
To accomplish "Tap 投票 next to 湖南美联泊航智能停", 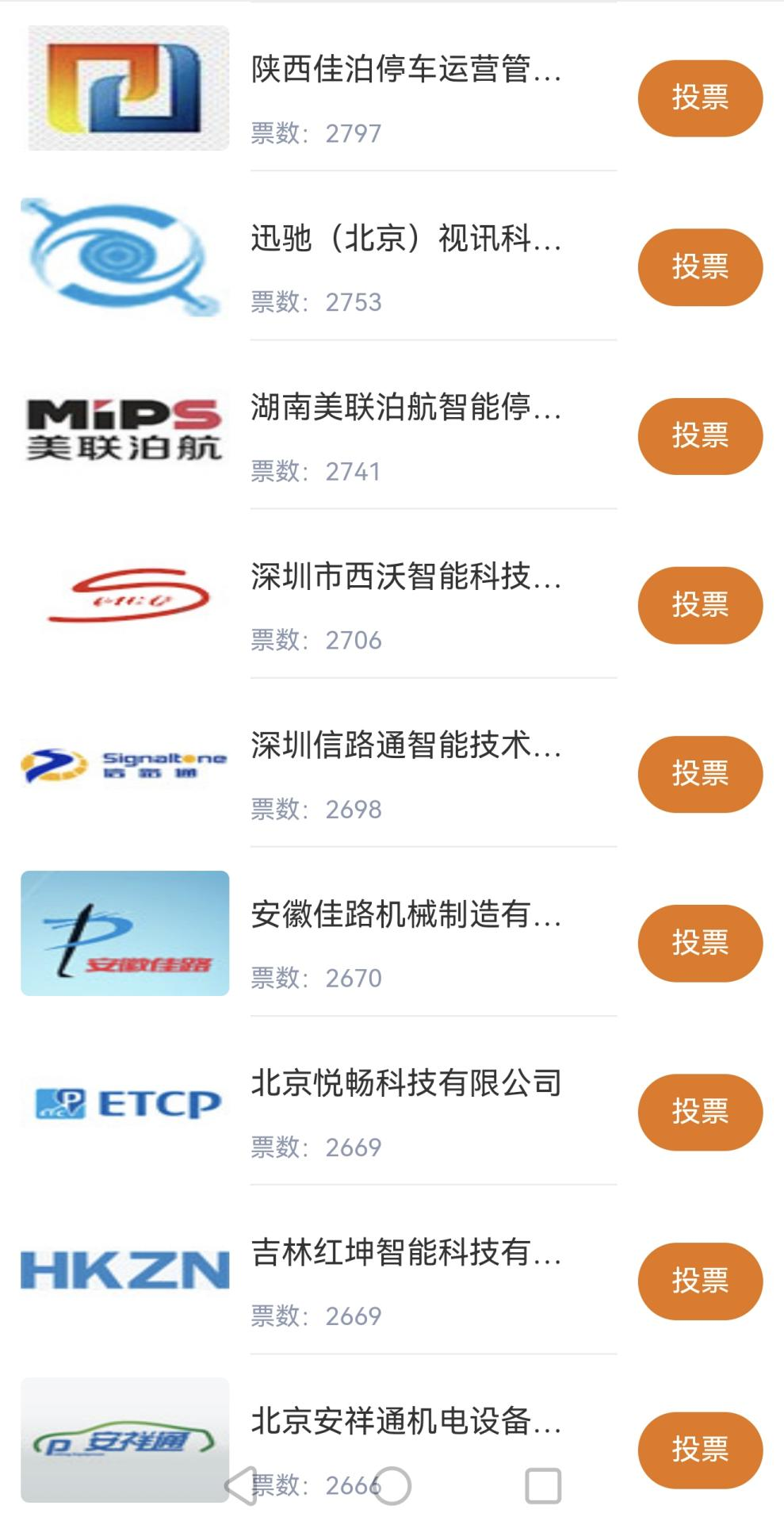I will 700,435.
